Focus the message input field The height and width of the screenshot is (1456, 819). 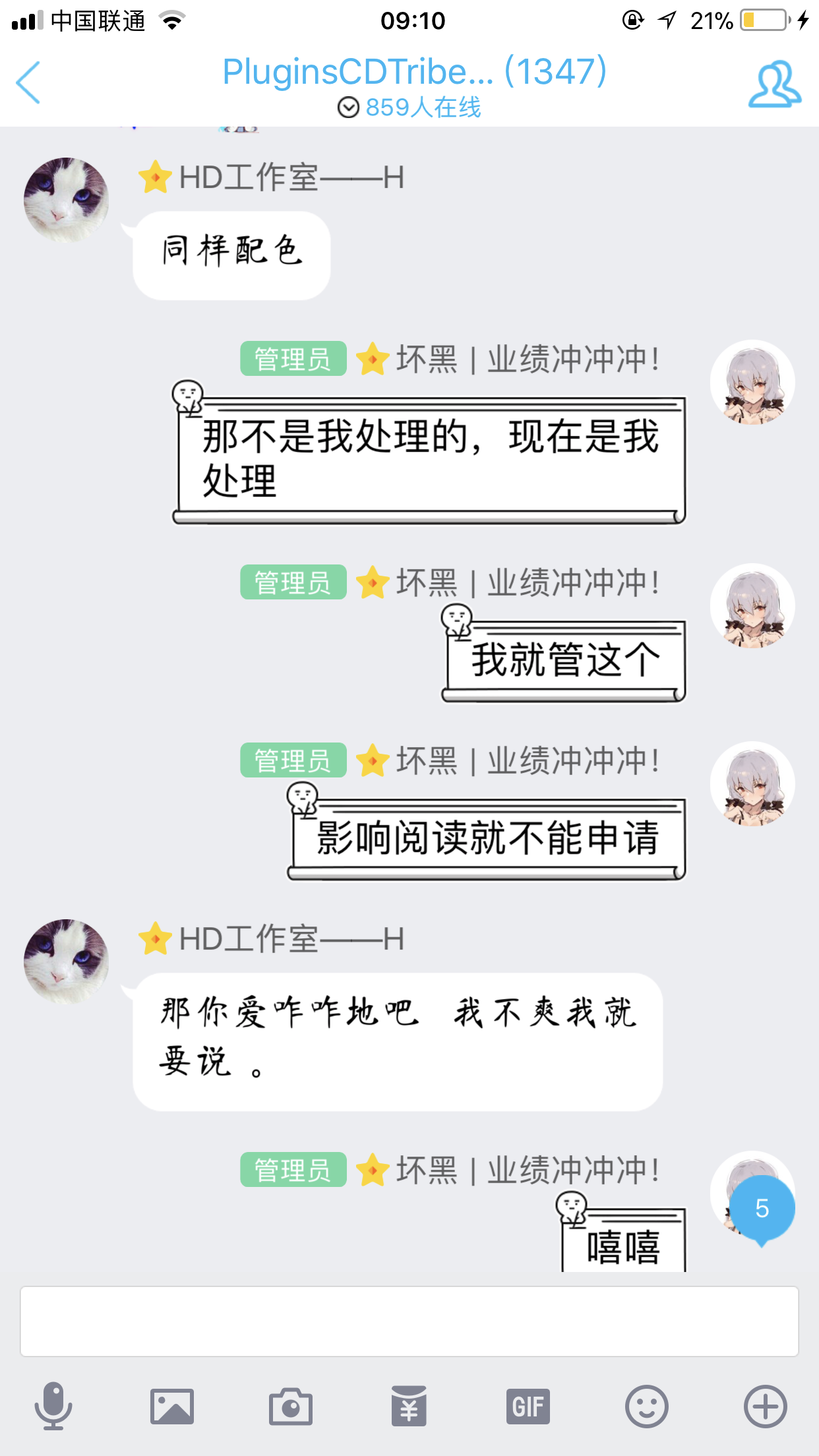tap(409, 1321)
